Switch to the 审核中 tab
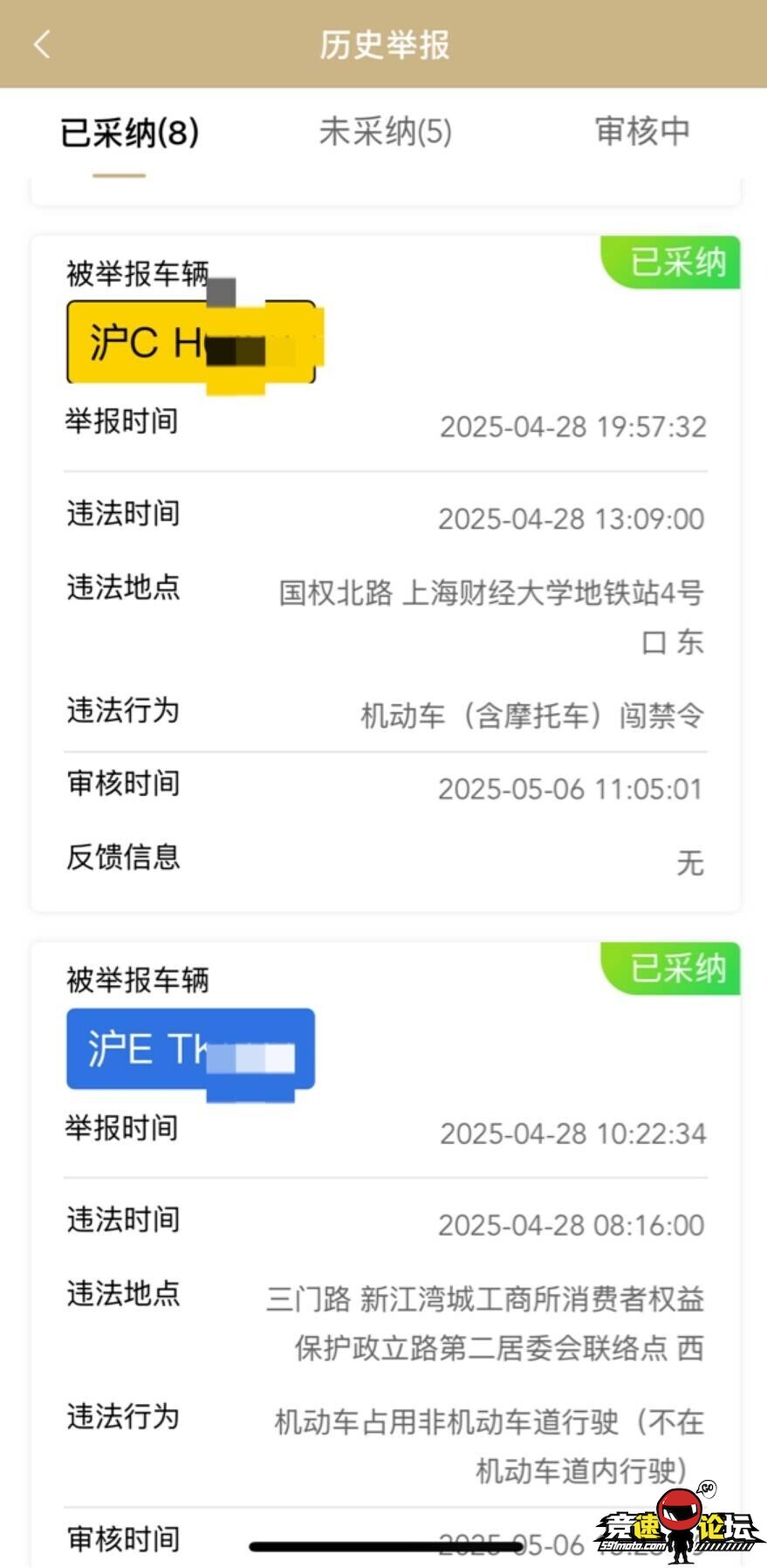The height and width of the screenshot is (1568, 767). 641,132
